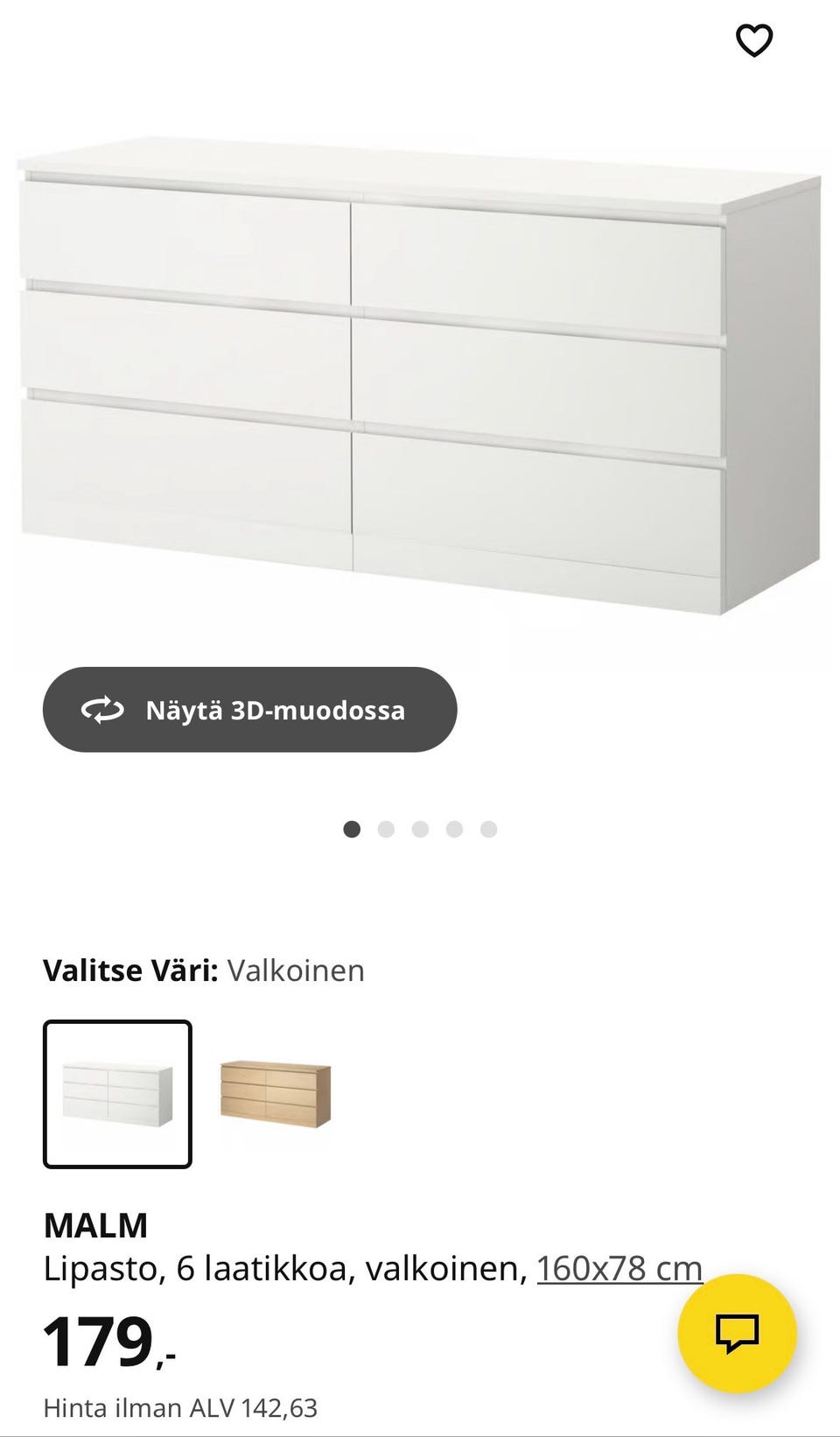The width and height of the screenshot is (840, 1437).
Task: Select the third carousel dot
Action: point(420,826)
